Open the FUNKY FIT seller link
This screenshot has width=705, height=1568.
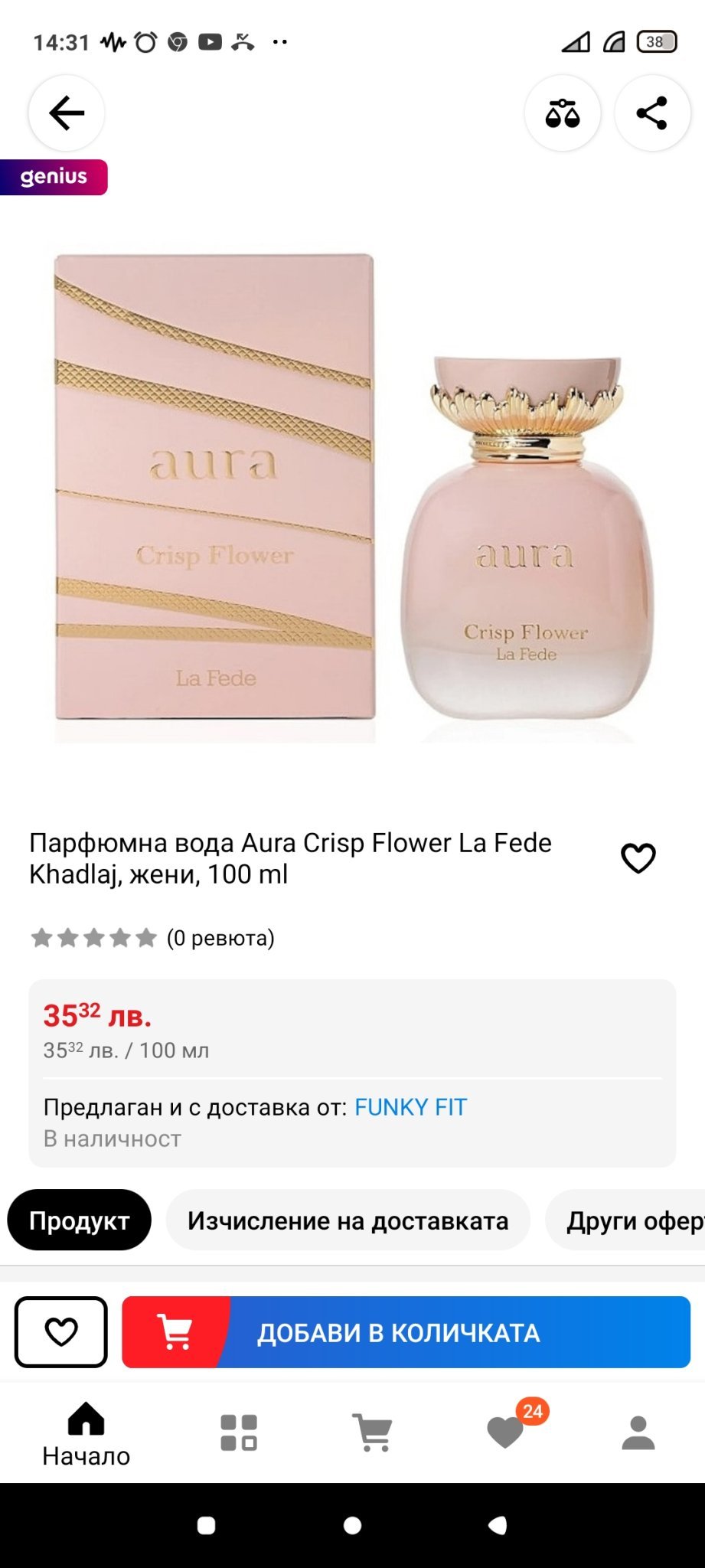[x=410, y=1107]
